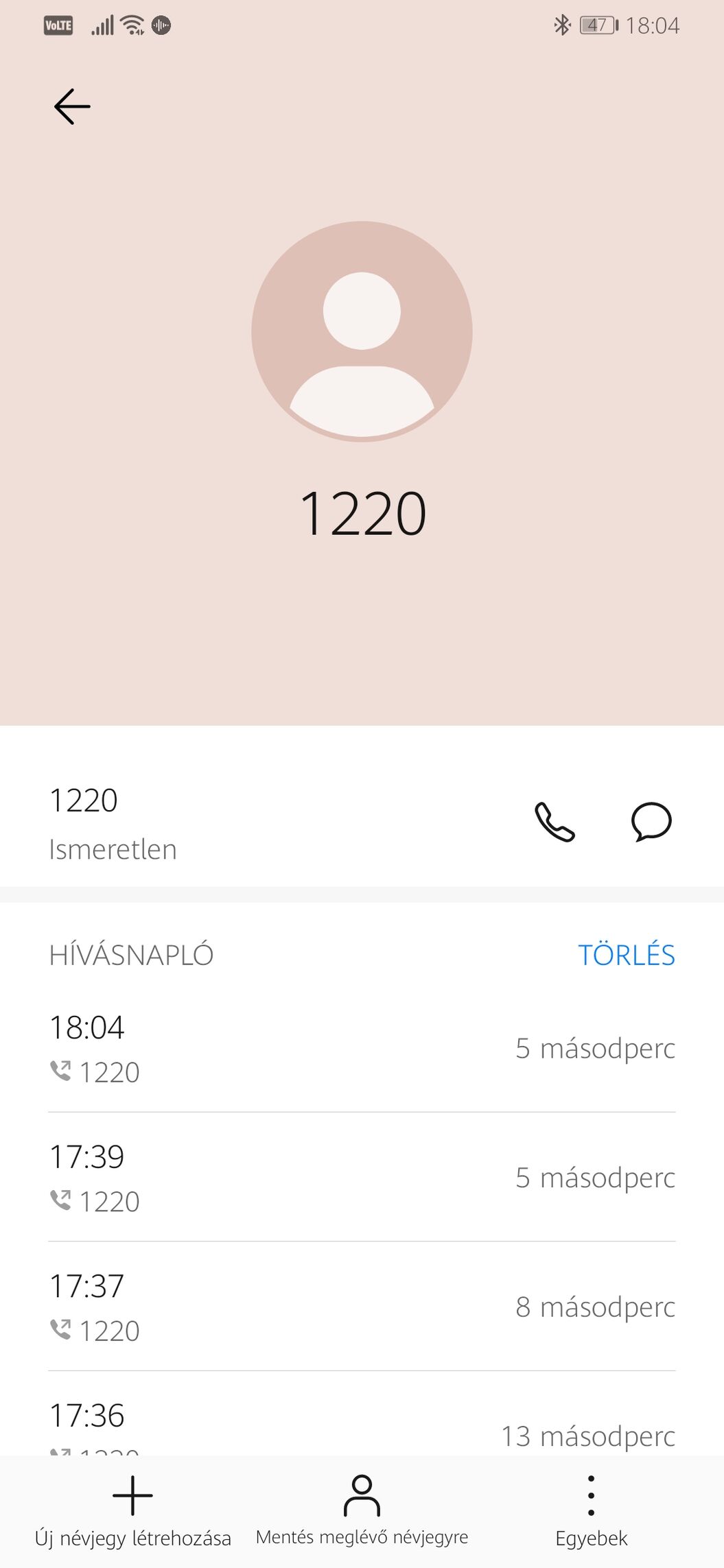Tap TÖRLÉS to clear call log
This screenshot has width=724, height=1568.
coord(627,955)
